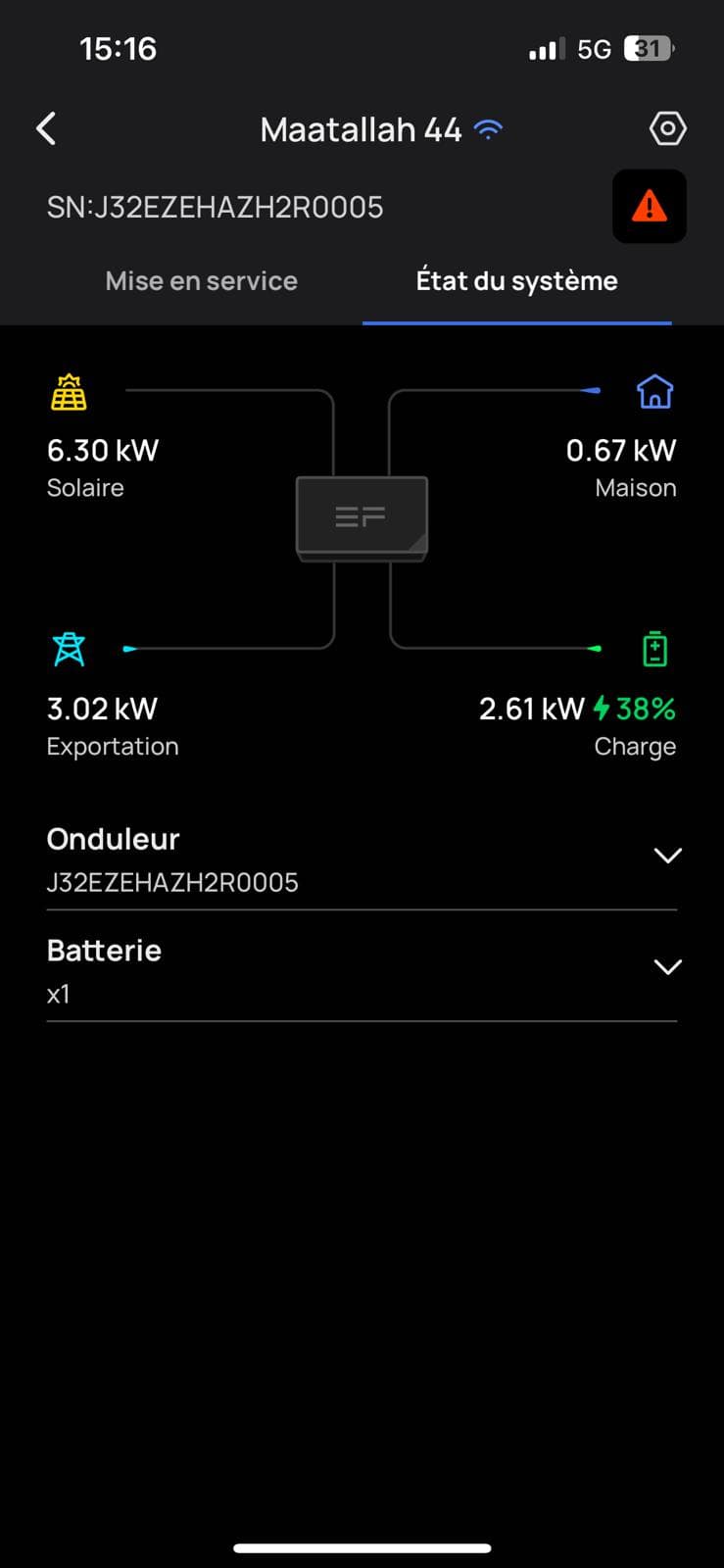724x1568 pixels.
Task: Select the État du système tab
Action: click(x=516, y=281)
